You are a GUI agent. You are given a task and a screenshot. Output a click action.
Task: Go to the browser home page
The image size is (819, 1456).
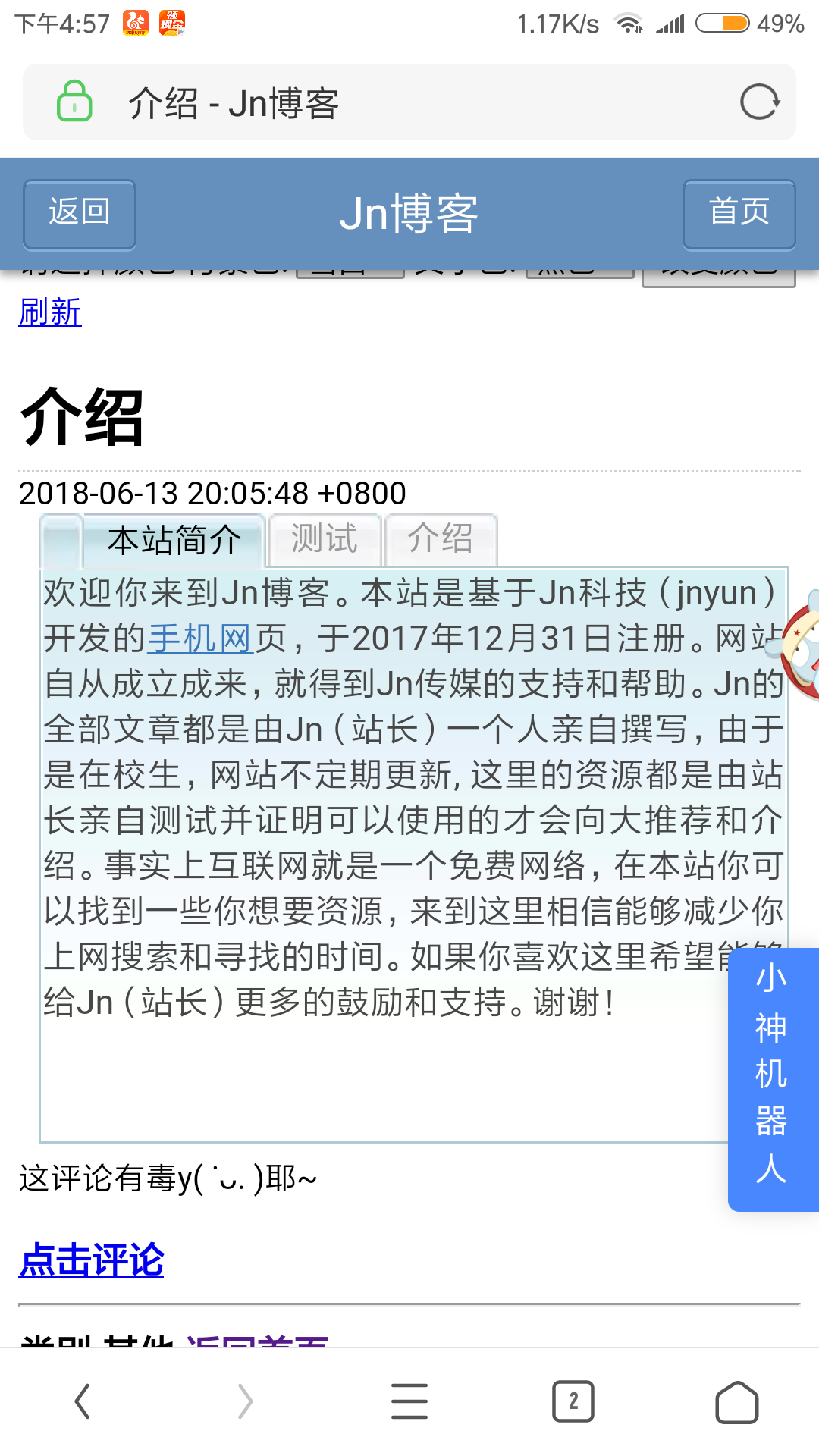click(736, 1401)
